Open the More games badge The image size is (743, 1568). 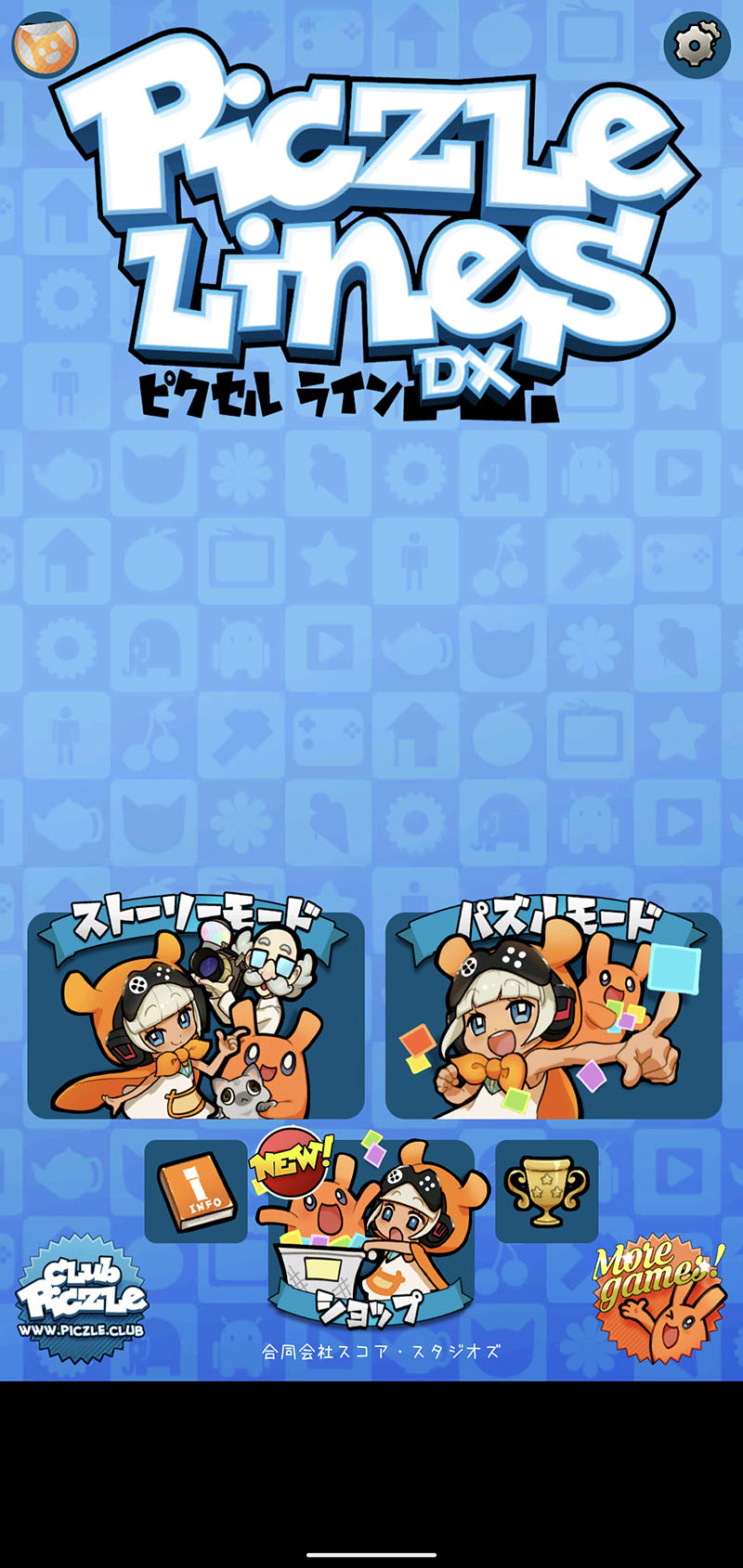point(658,1297)
